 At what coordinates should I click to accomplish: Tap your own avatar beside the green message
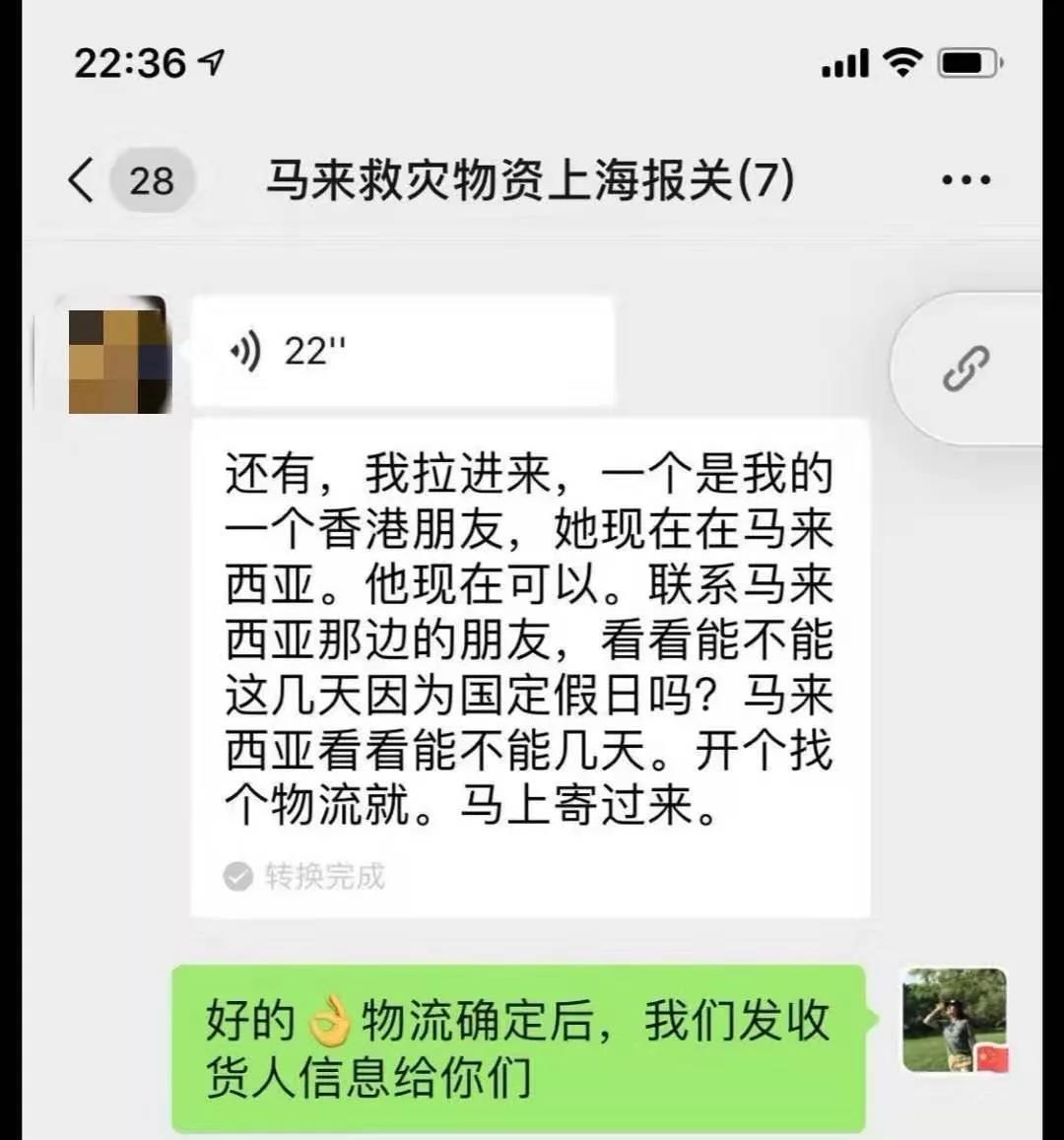(x=953, y=1022)
